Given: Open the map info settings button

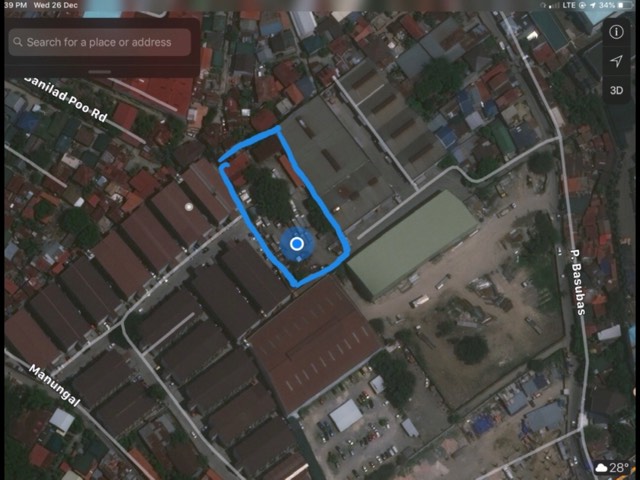Looking at the screenshot, I should pyautogui.click(x=617, y=31).
